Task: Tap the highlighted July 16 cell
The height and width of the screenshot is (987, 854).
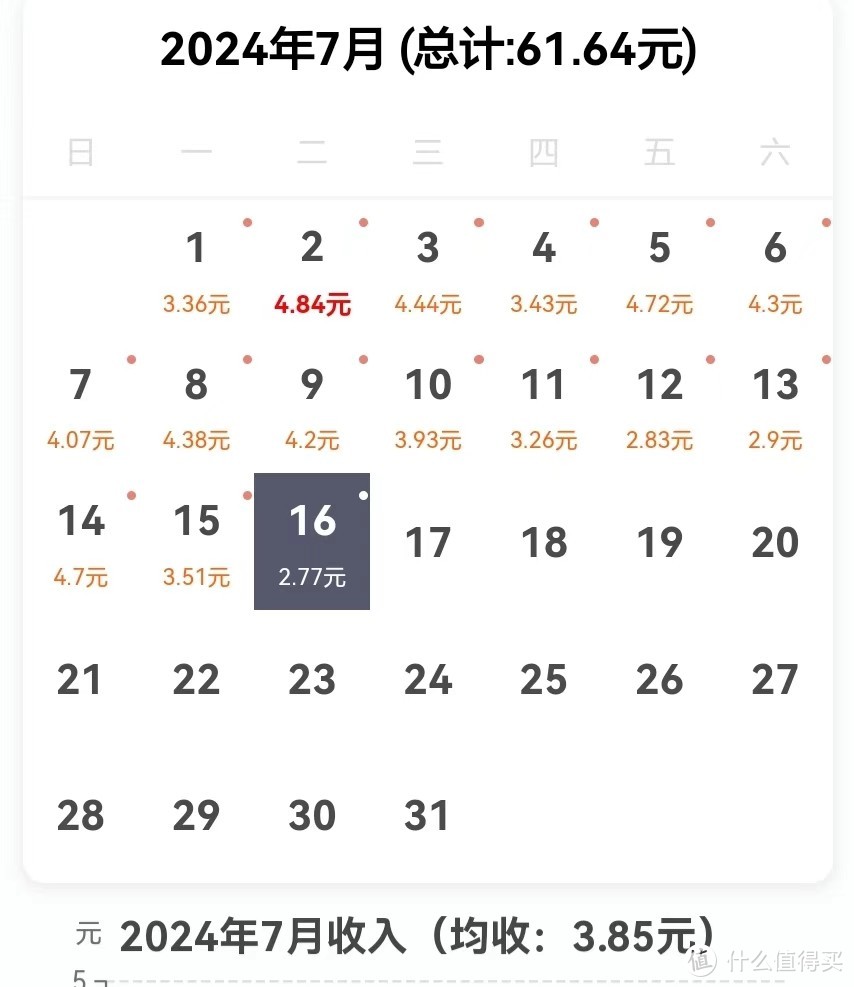Action: (312, 542)
